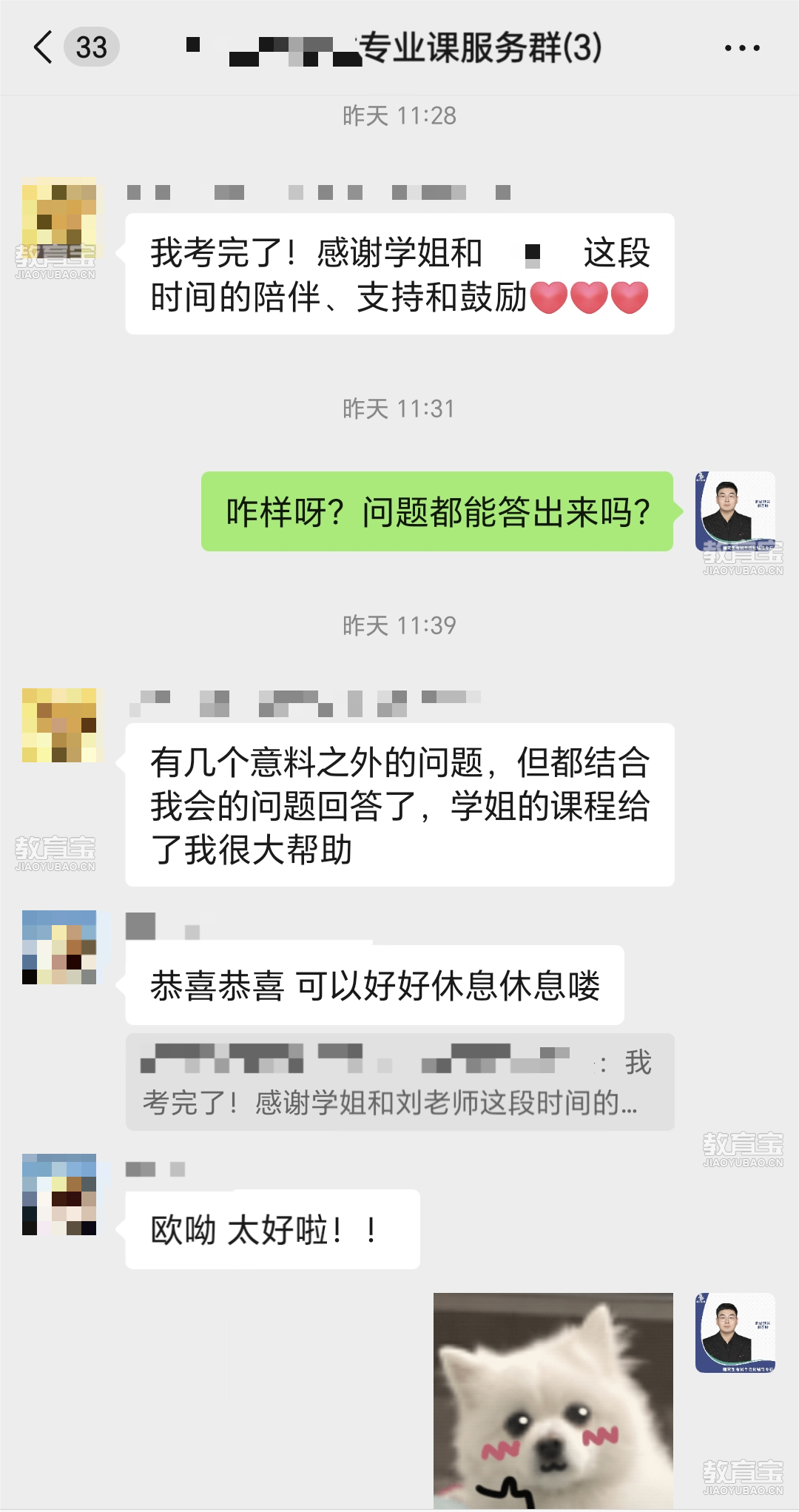
Task: Open the avatar beside 欧呦 太好啦 message
Action: point(59,1194)
